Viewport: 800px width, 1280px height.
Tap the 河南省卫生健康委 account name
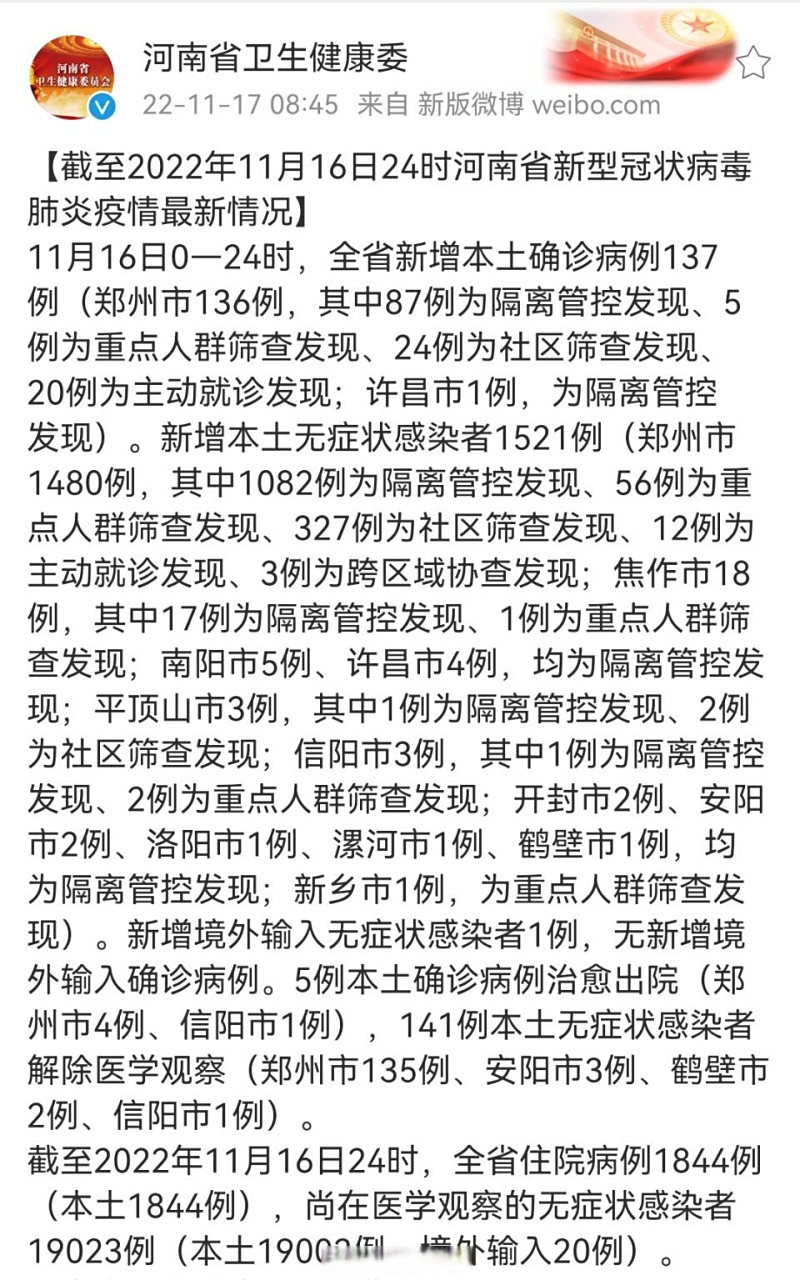(275, 57)
